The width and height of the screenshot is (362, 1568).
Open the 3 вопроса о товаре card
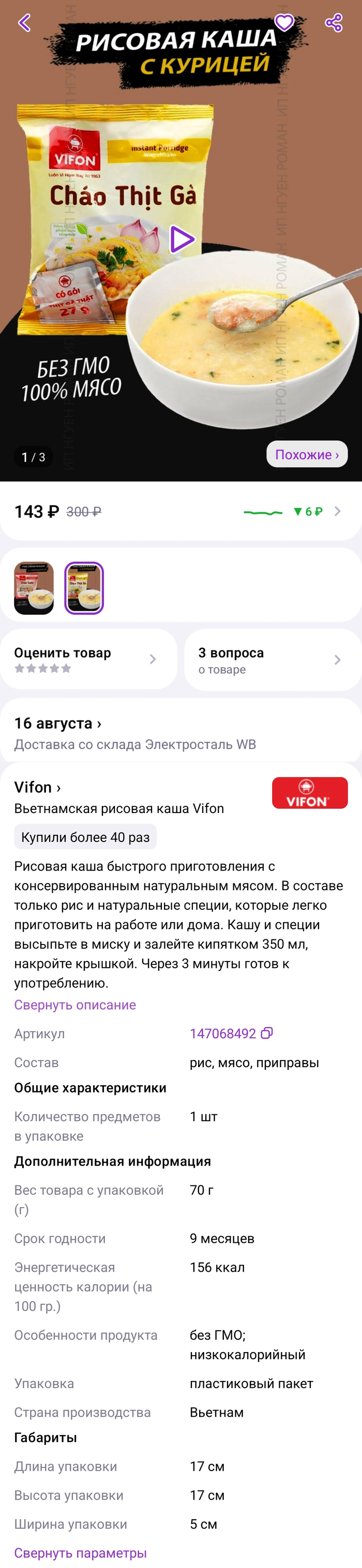tap(273, 659)
